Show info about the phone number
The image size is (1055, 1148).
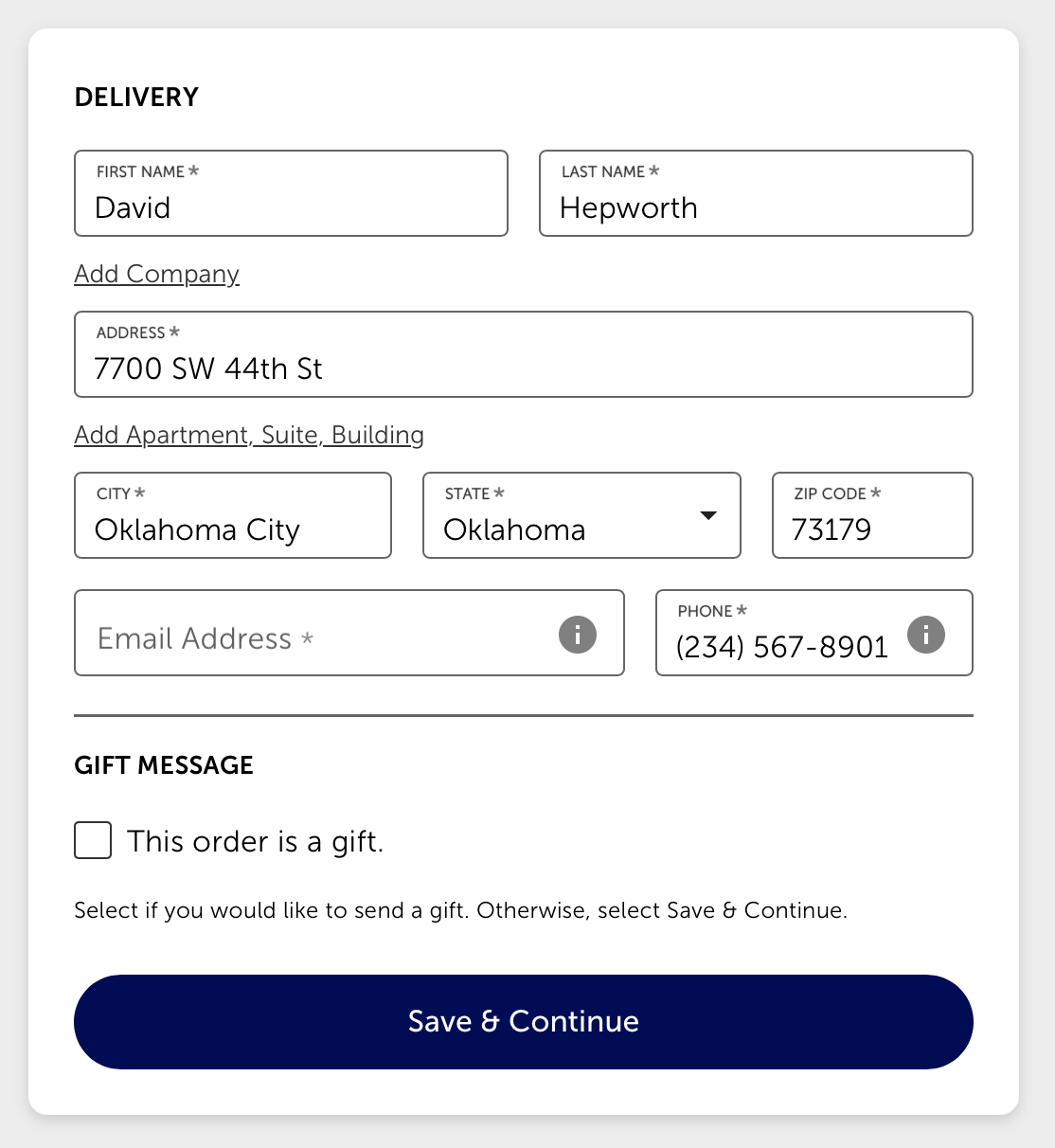click(x=926, y=635)
